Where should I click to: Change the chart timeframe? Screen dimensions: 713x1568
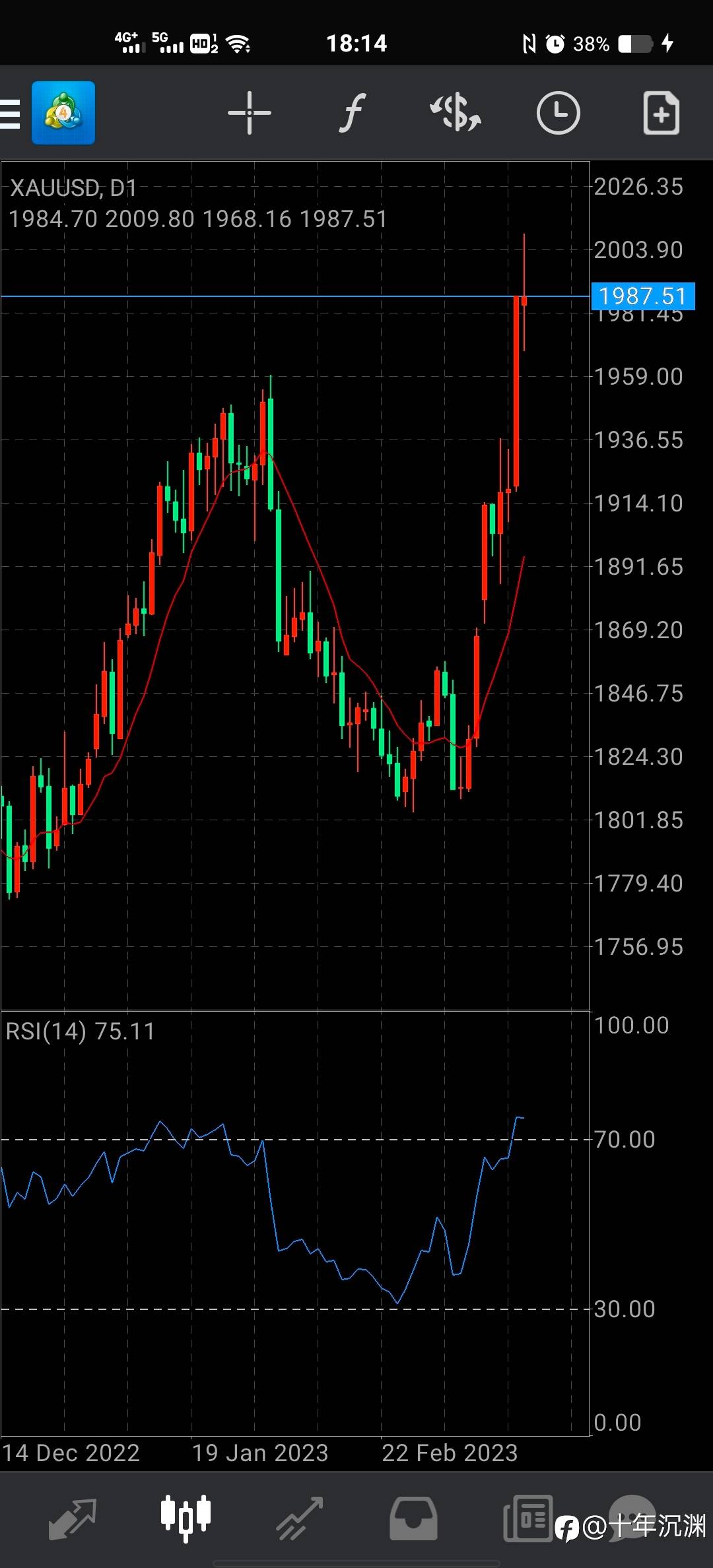[x=558, y=114]
